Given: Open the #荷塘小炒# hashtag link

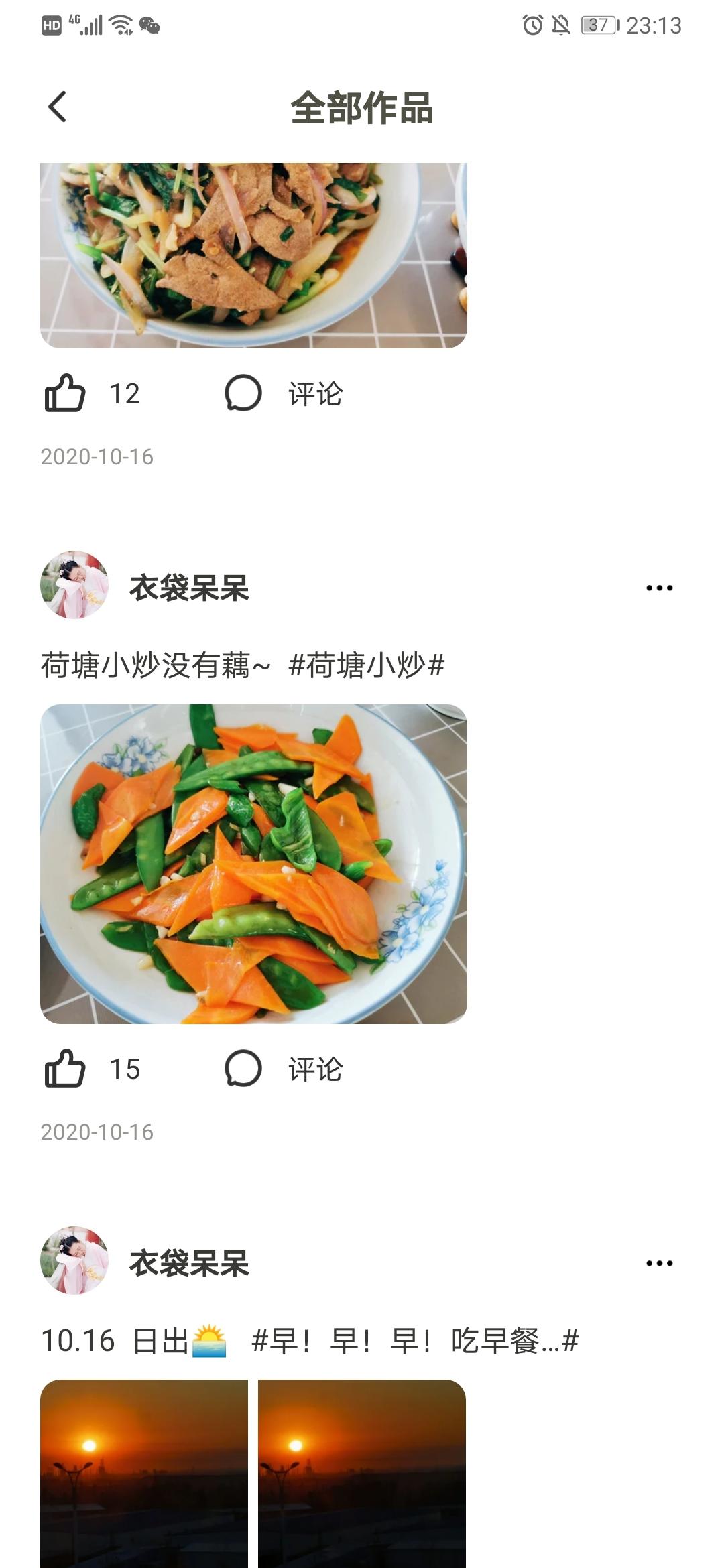Looking at the screenshot, I should [x=365, y=665].
